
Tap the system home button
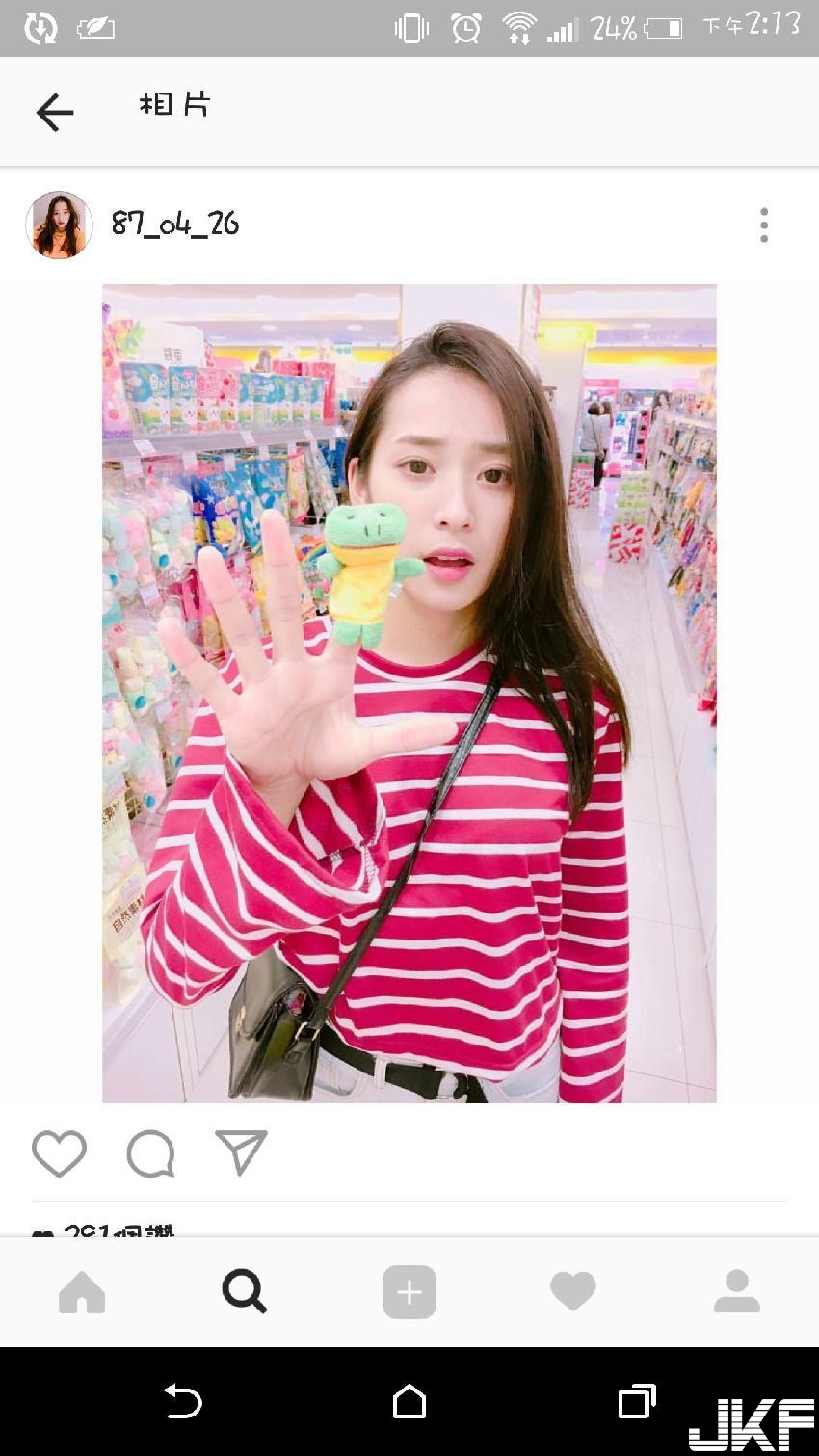tap(409, 1401)
